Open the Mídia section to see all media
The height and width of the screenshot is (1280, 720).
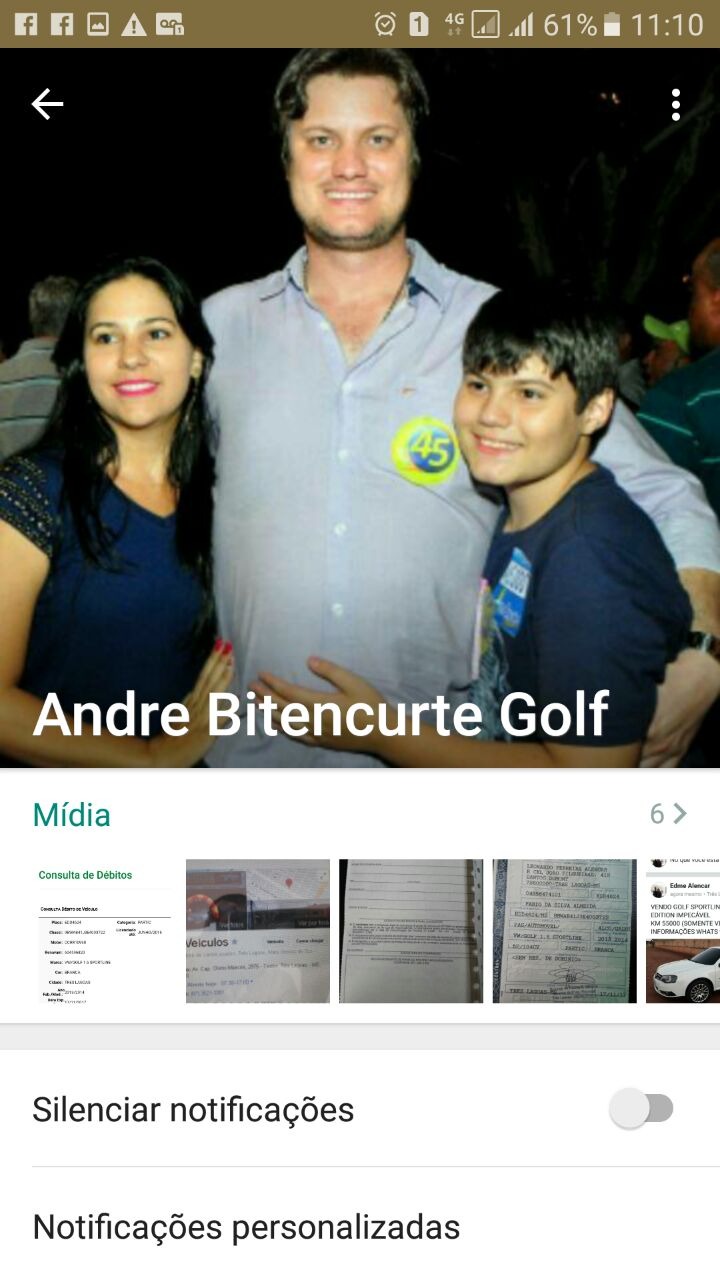[72, 814]
